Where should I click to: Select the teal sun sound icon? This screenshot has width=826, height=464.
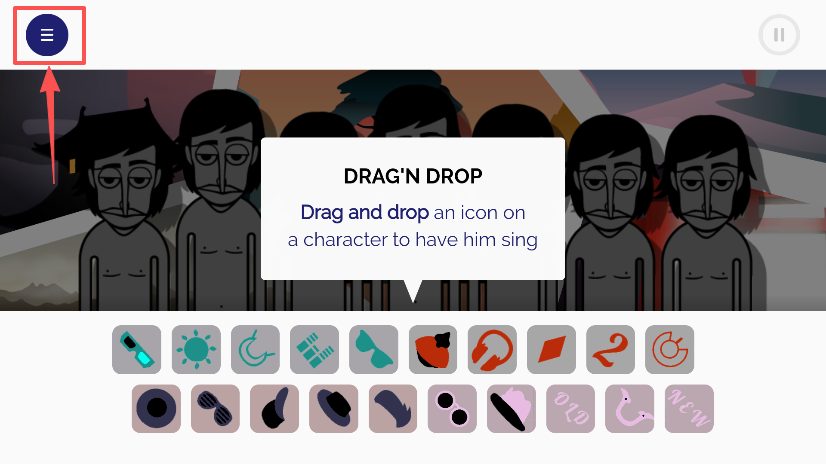click(196, 350)
